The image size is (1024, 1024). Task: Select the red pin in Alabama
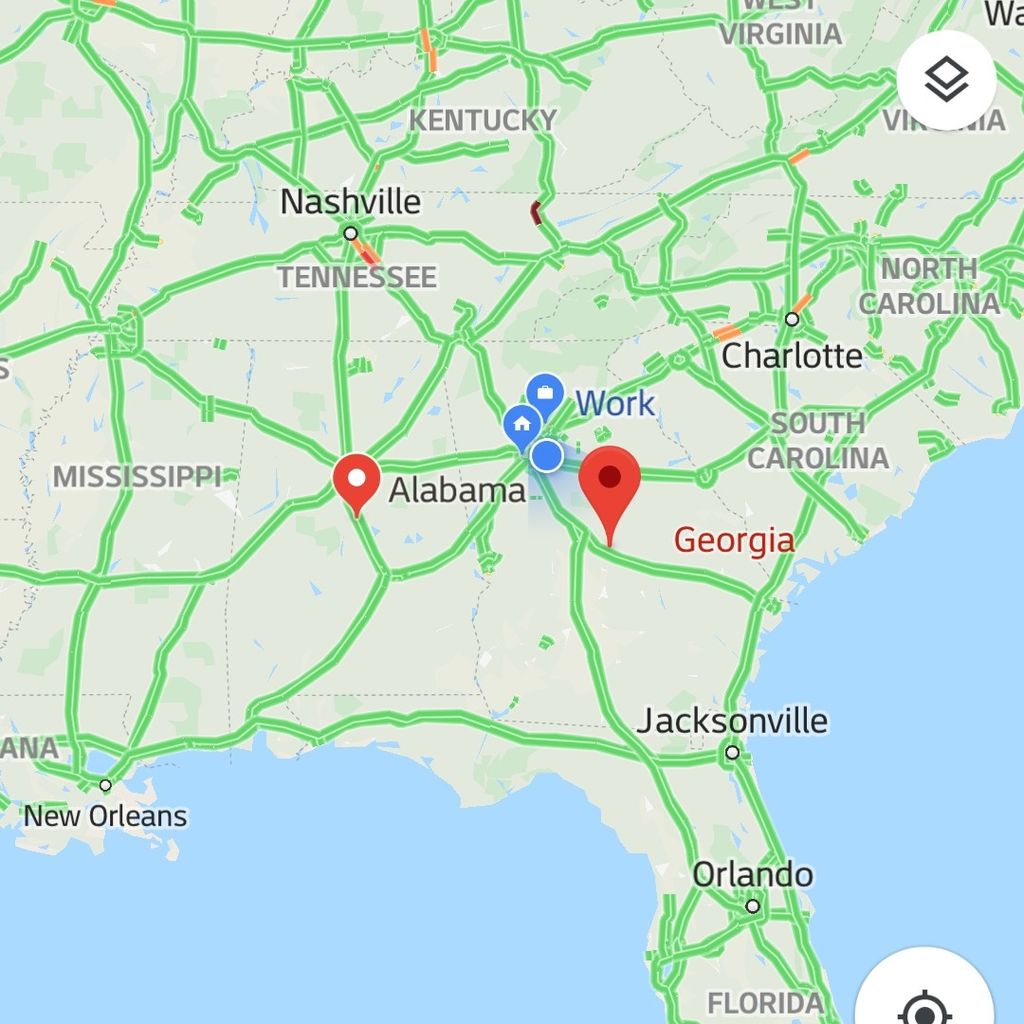pos(356,480)
